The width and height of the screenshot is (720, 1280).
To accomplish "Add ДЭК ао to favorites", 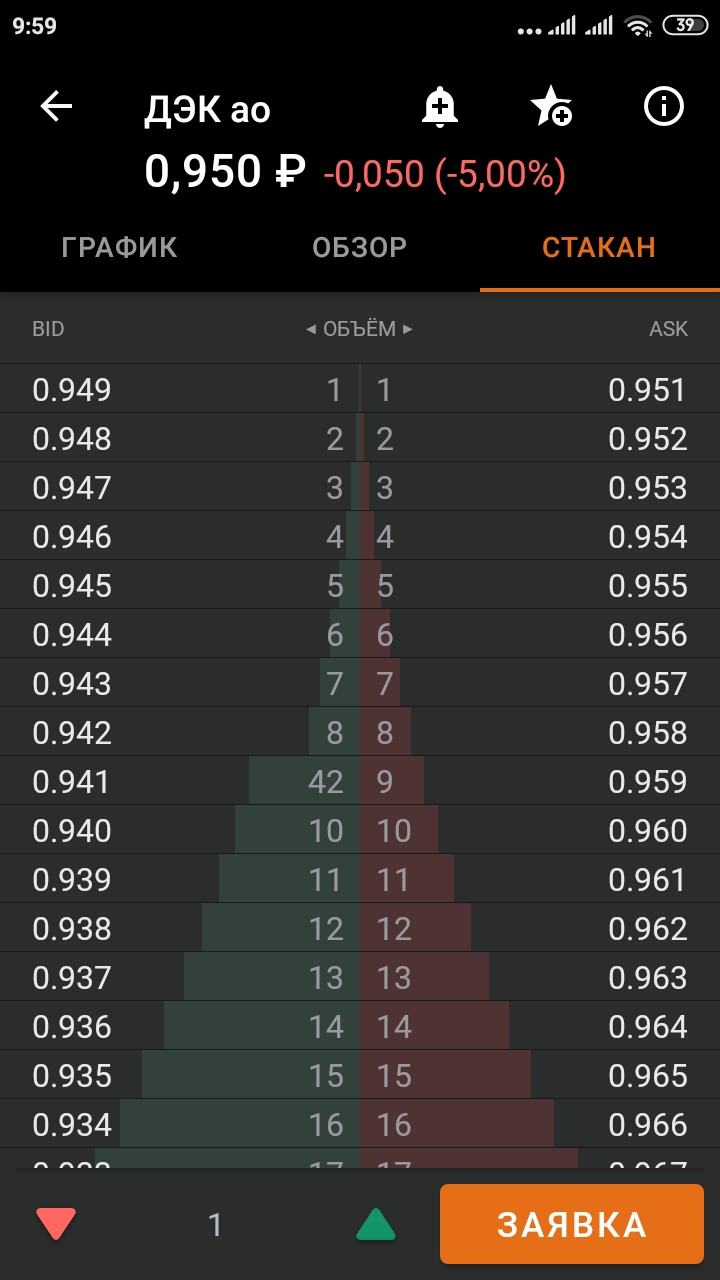I will (x=550, y=107).
